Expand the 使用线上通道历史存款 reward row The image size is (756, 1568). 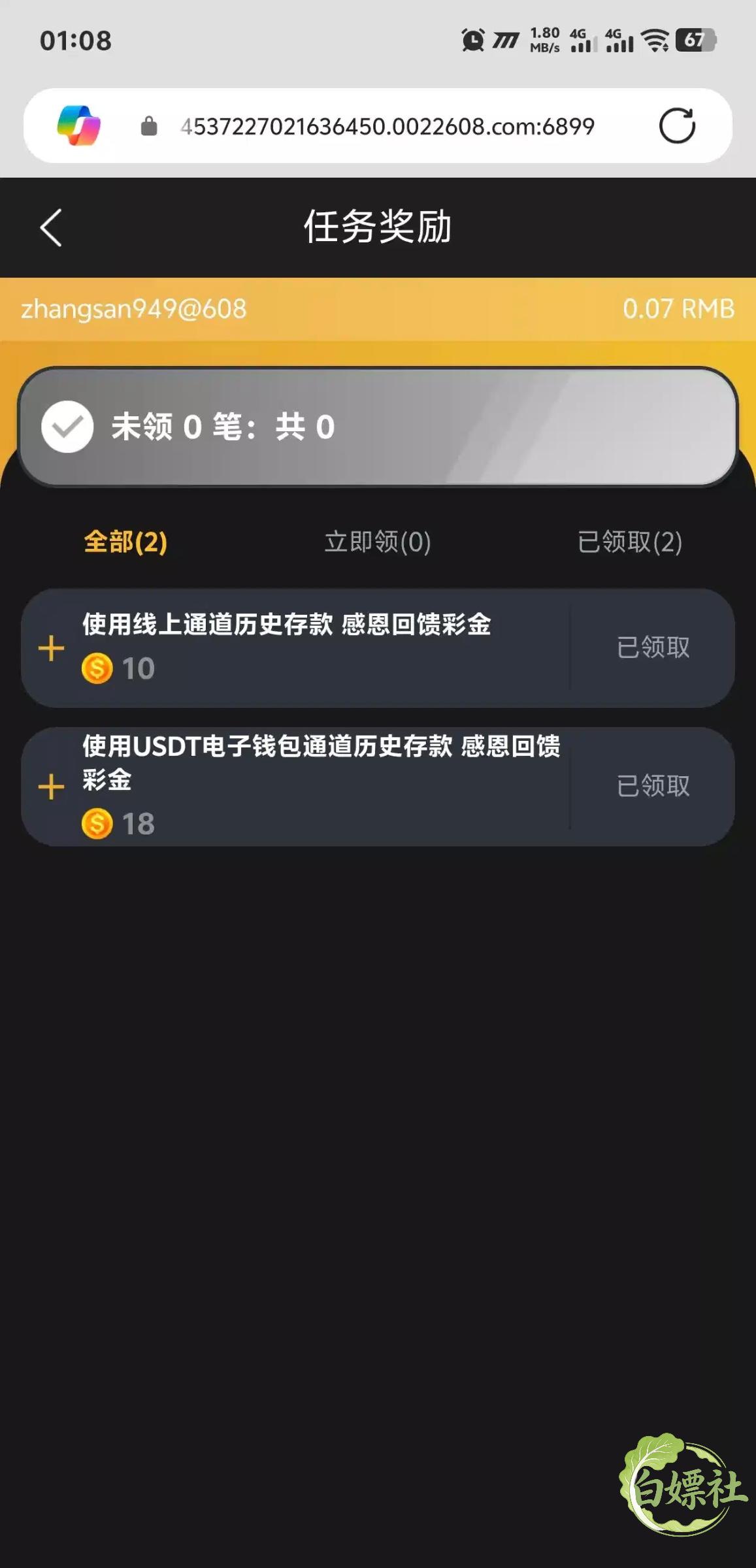(x=51, y=649)
